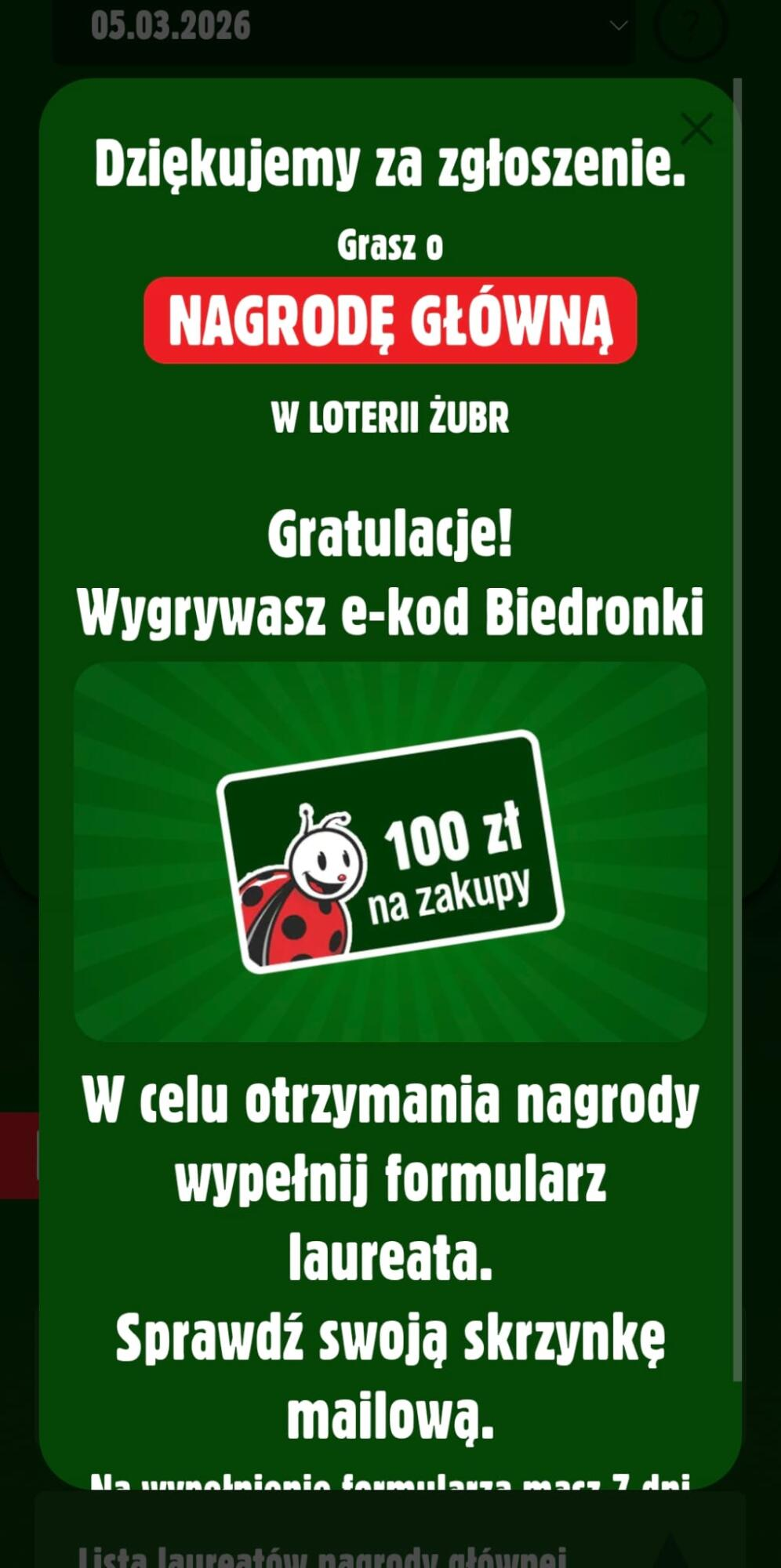This screenshot has width=781, height=1568.
Task: Close the lottery prize dialog
Action: (x=696, y=129)
